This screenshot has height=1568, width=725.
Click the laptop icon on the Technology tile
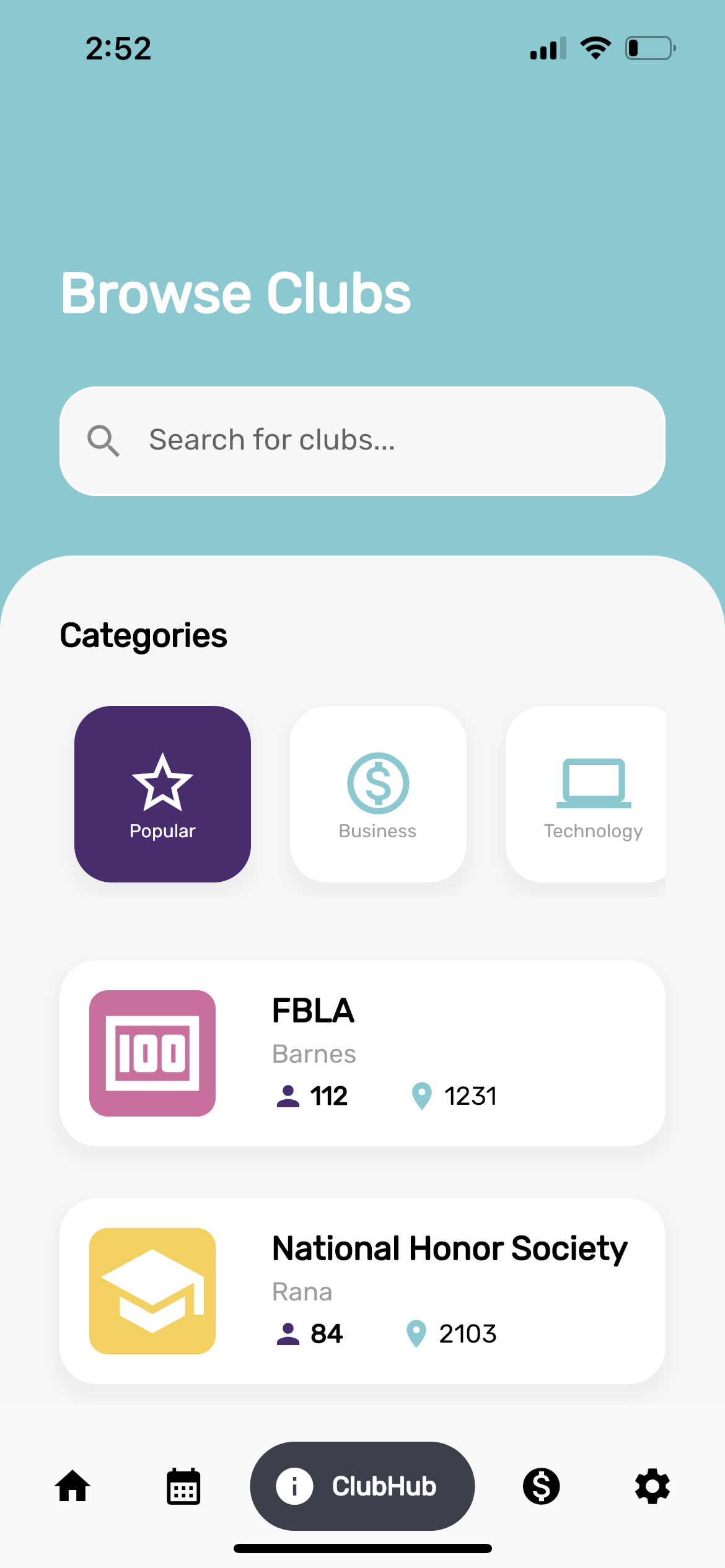[592, 783]
